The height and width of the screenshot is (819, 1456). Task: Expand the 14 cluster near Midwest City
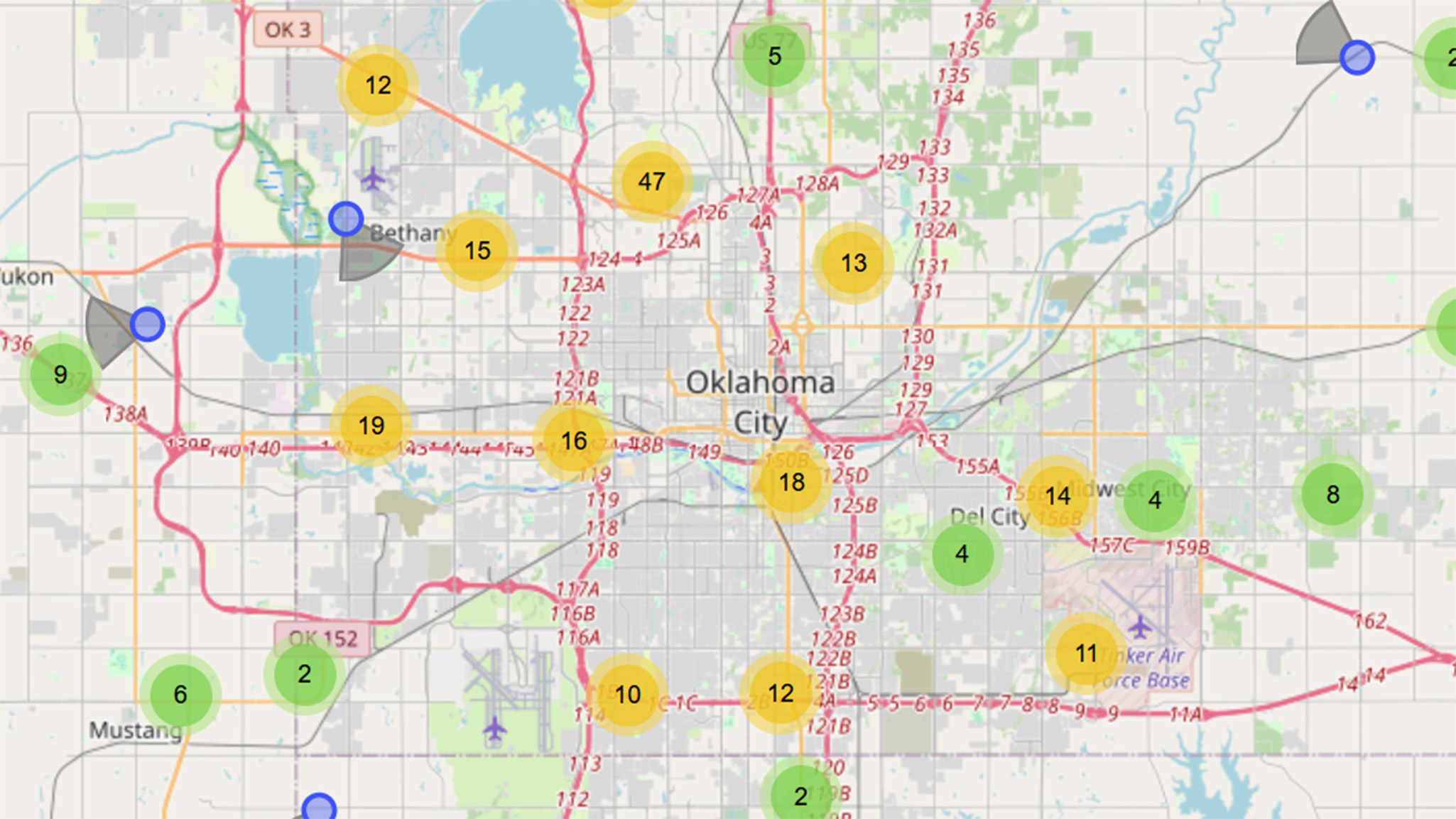(1057, 496)
